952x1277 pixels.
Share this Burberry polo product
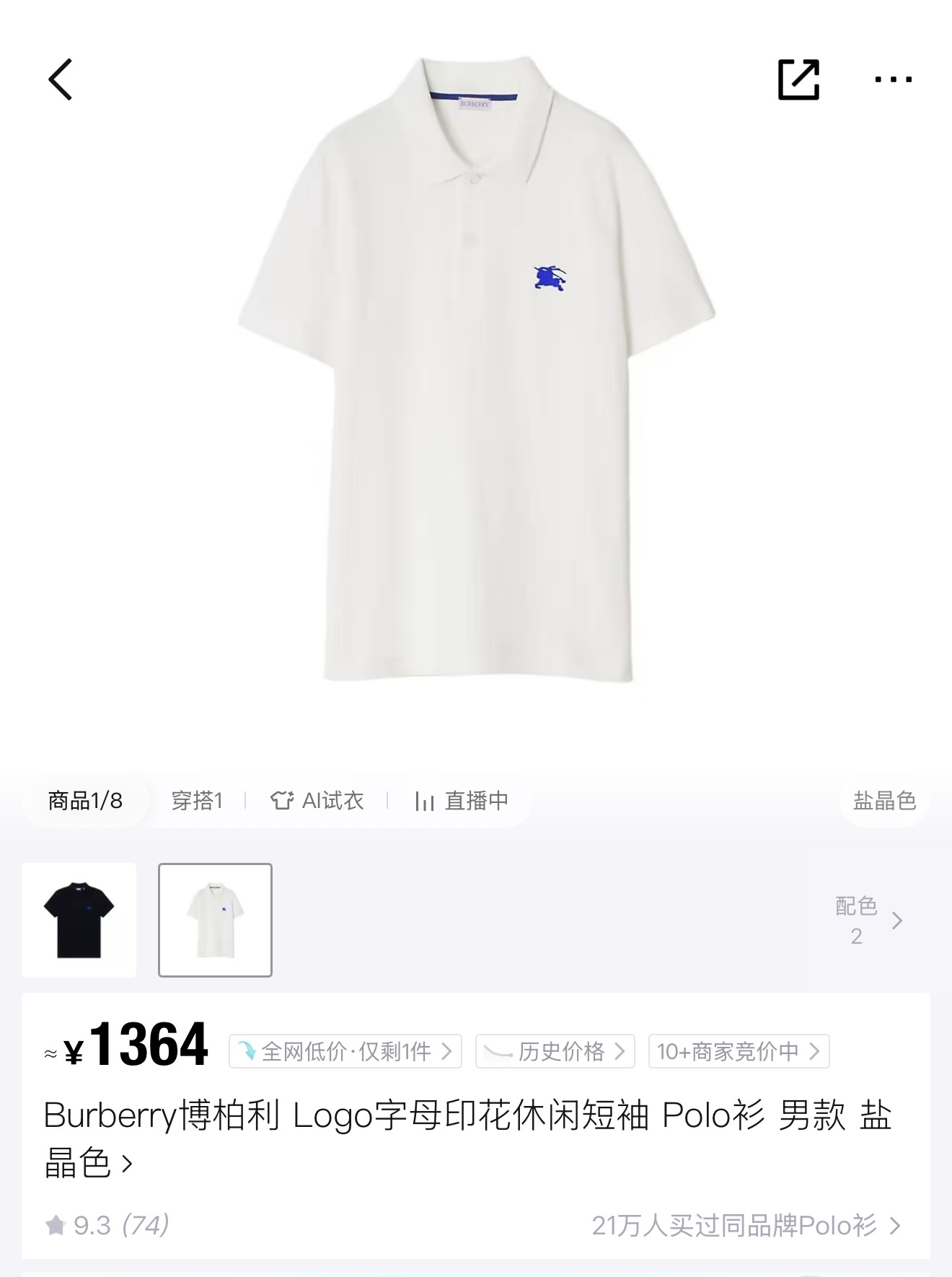coord(798,79)
